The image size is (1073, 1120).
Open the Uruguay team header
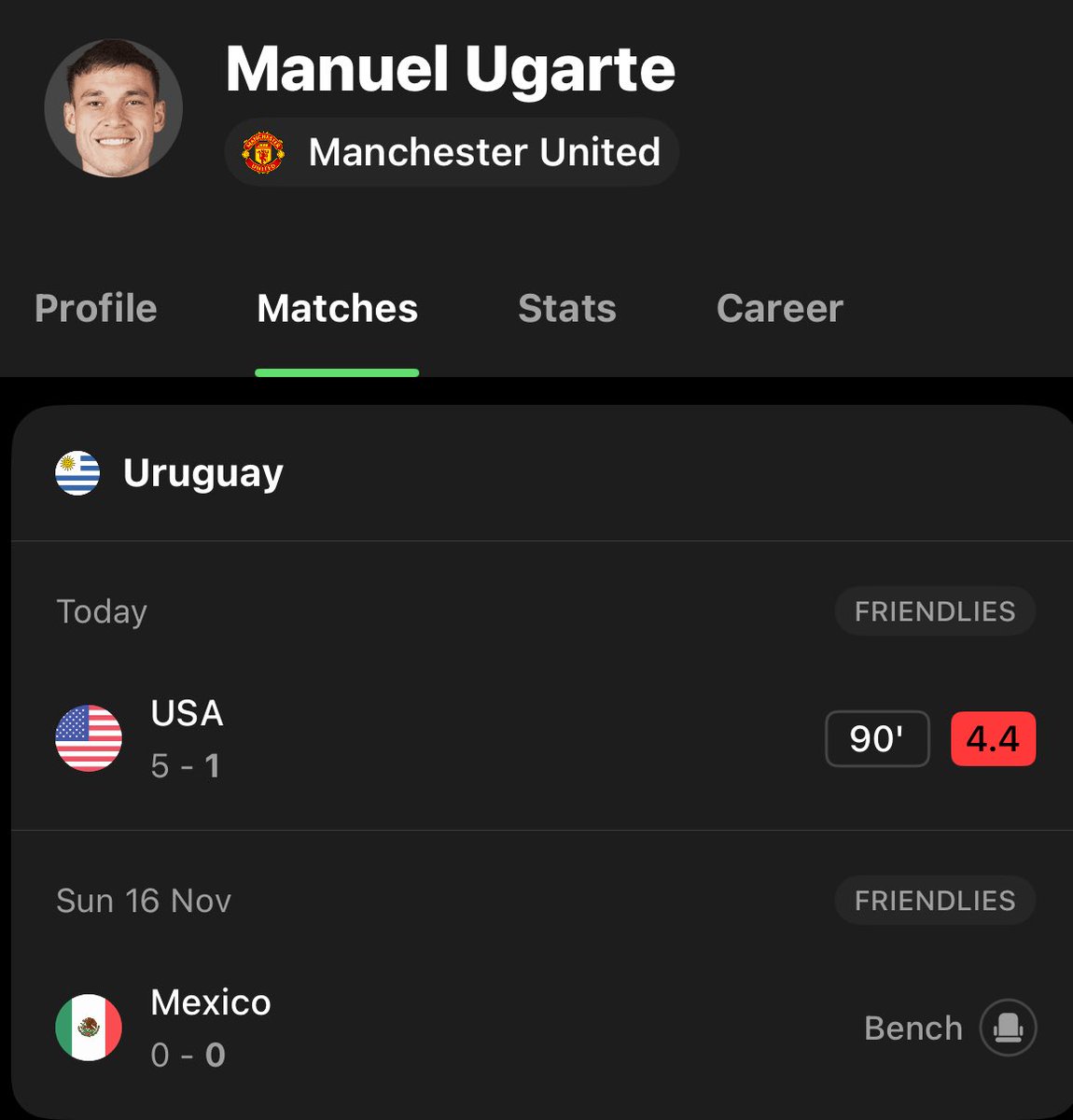(x=203, y=473)
